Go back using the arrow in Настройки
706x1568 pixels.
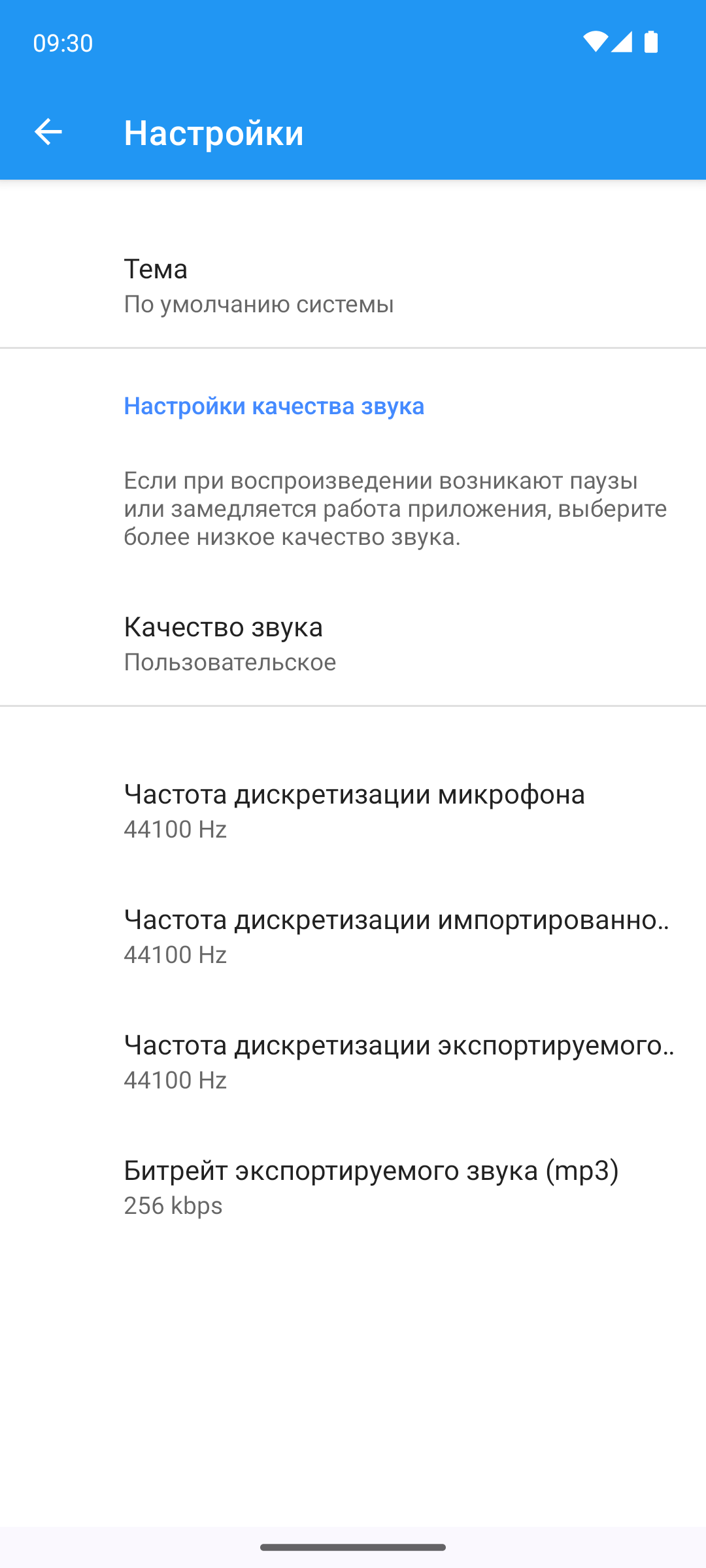click(x=48, y=132)
